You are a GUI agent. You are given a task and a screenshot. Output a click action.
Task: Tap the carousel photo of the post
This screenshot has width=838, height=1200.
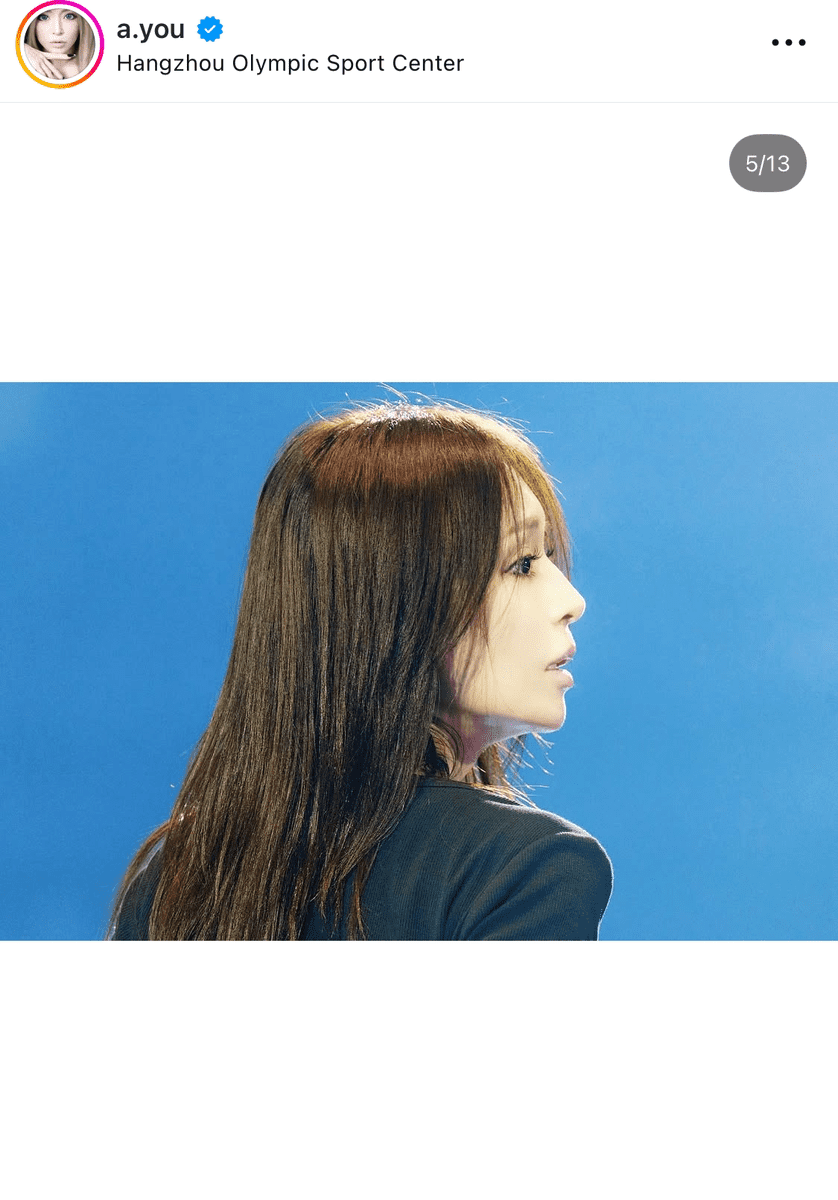(419, 660)
